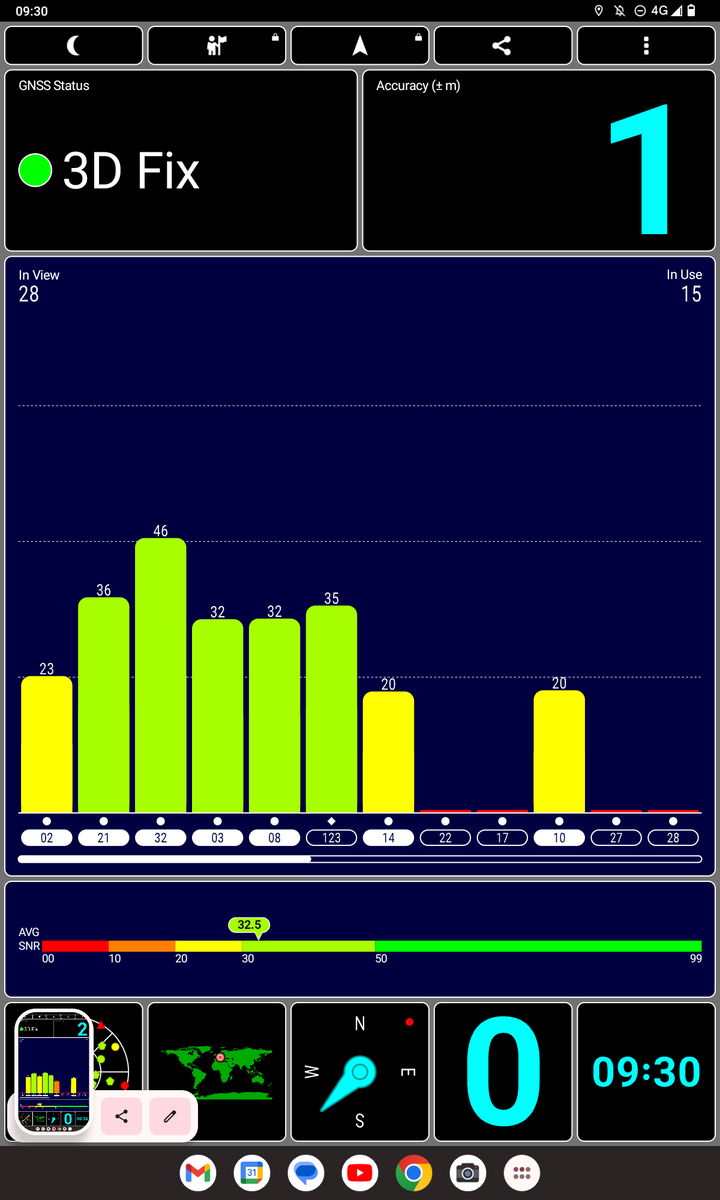Launch YouTube from the dock
The image size is (720, 1200).
pyautogui.click(x=360, y=1172)
